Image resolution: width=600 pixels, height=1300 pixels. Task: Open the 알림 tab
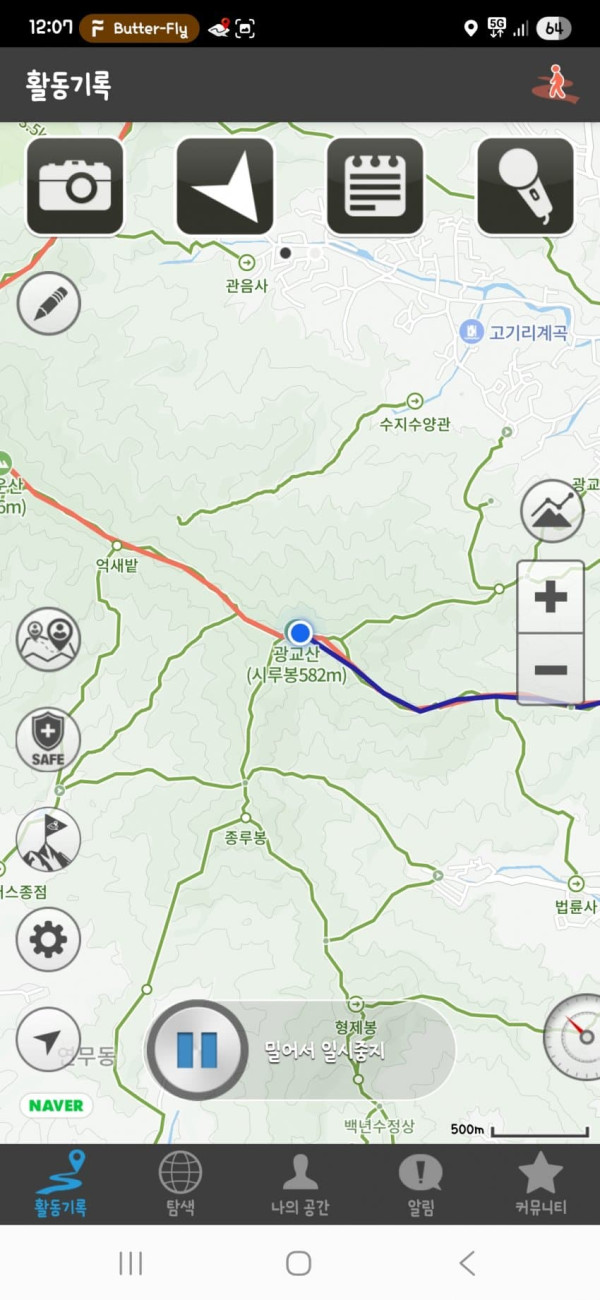[x=421, y=1184]
